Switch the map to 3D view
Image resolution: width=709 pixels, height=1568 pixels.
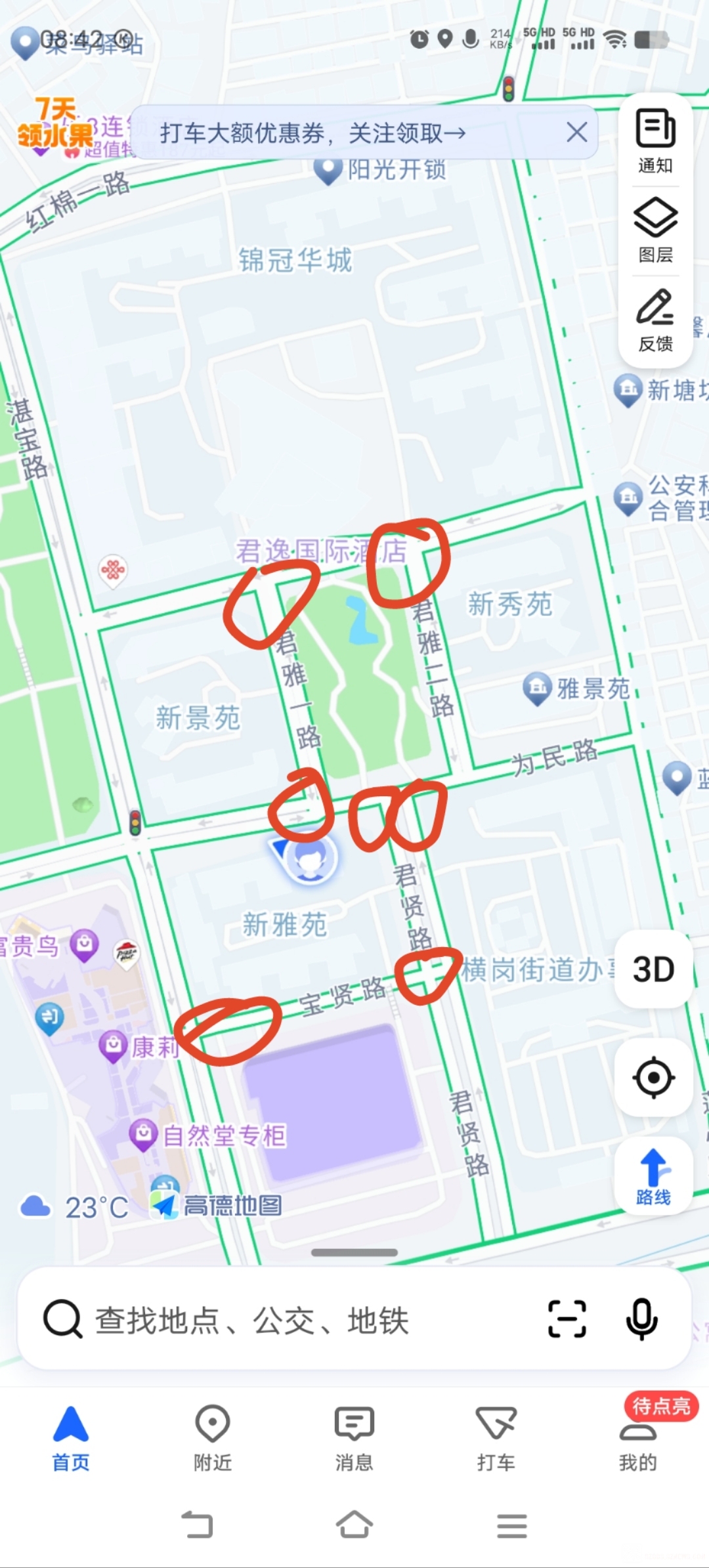coord(653,969)
